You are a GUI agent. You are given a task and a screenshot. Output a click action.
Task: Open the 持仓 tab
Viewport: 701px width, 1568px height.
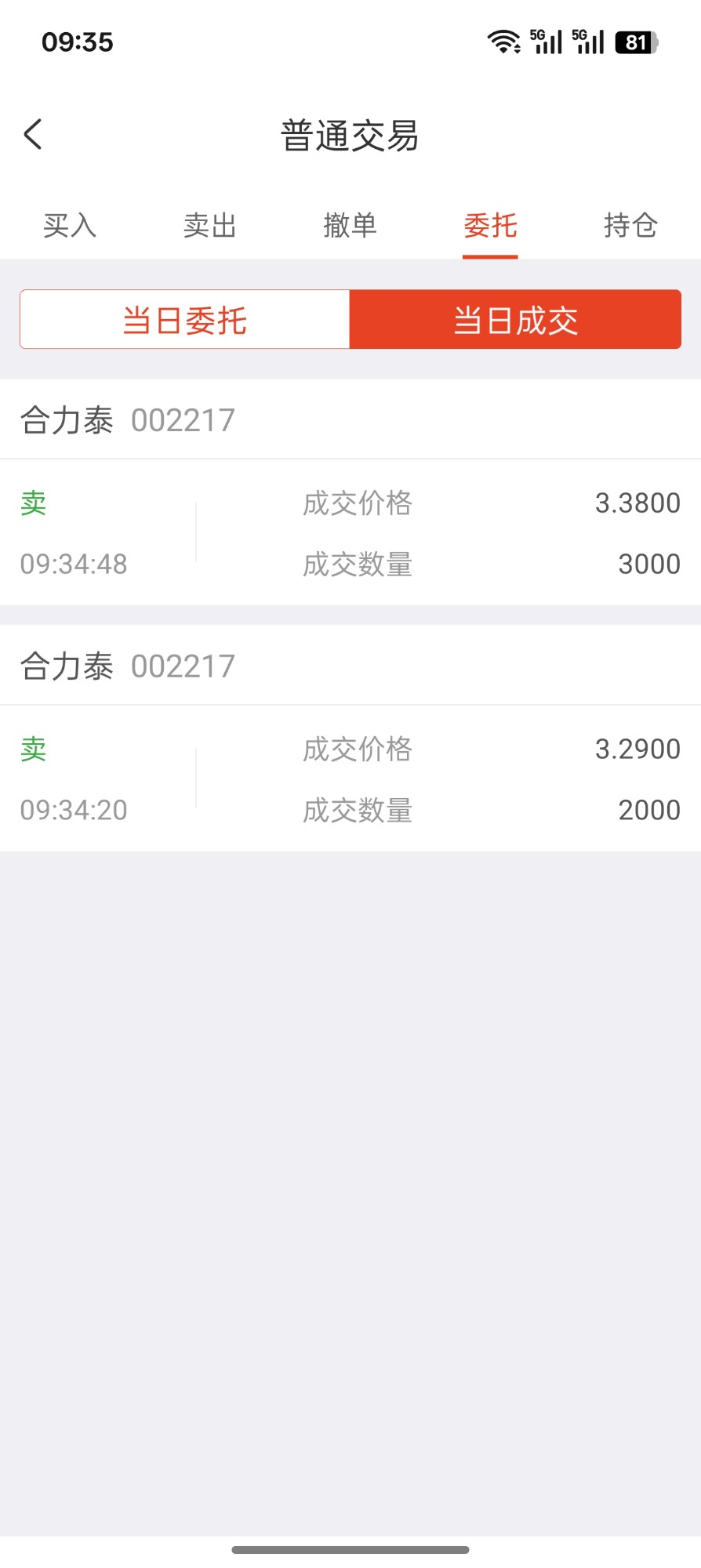click(x=630, y=226)
